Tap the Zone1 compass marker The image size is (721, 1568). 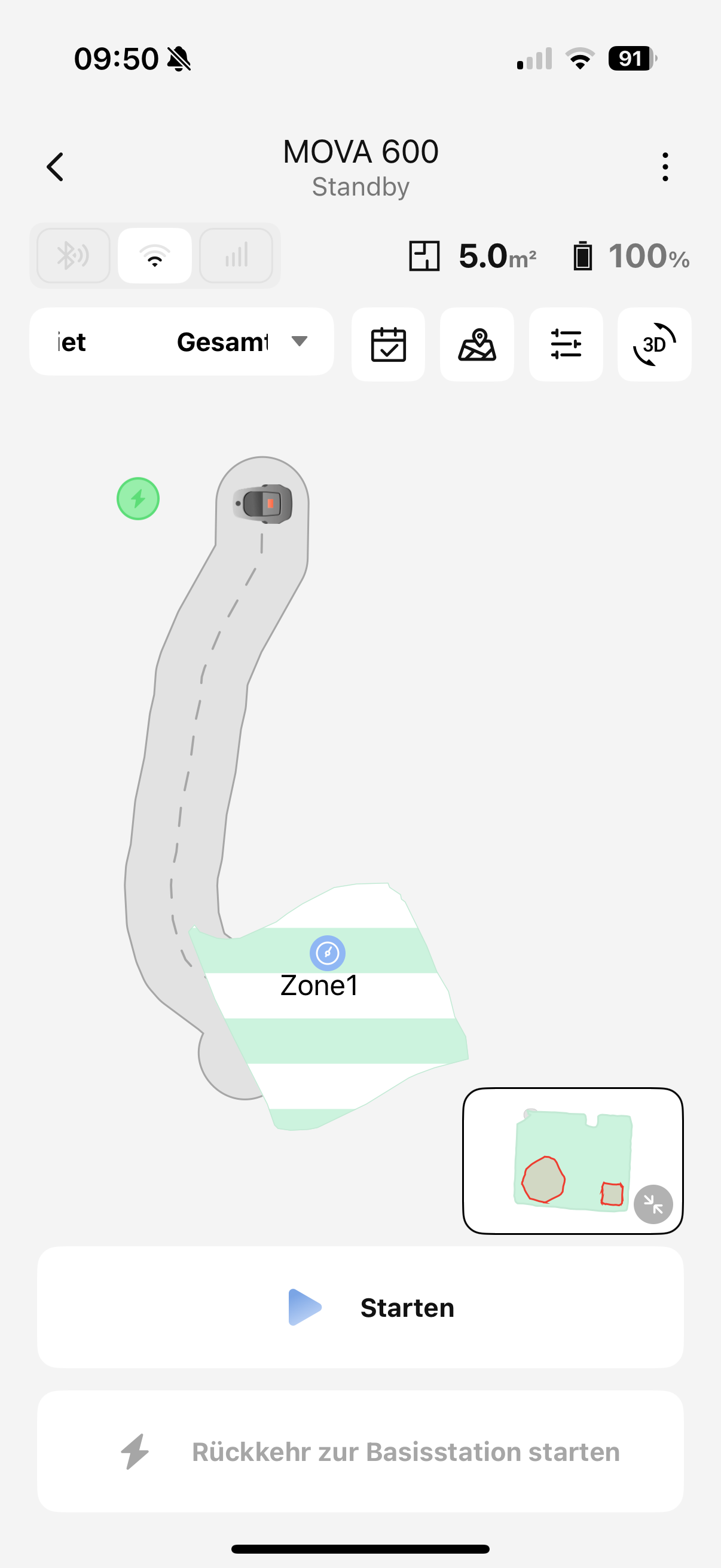[x=328, y=953]
